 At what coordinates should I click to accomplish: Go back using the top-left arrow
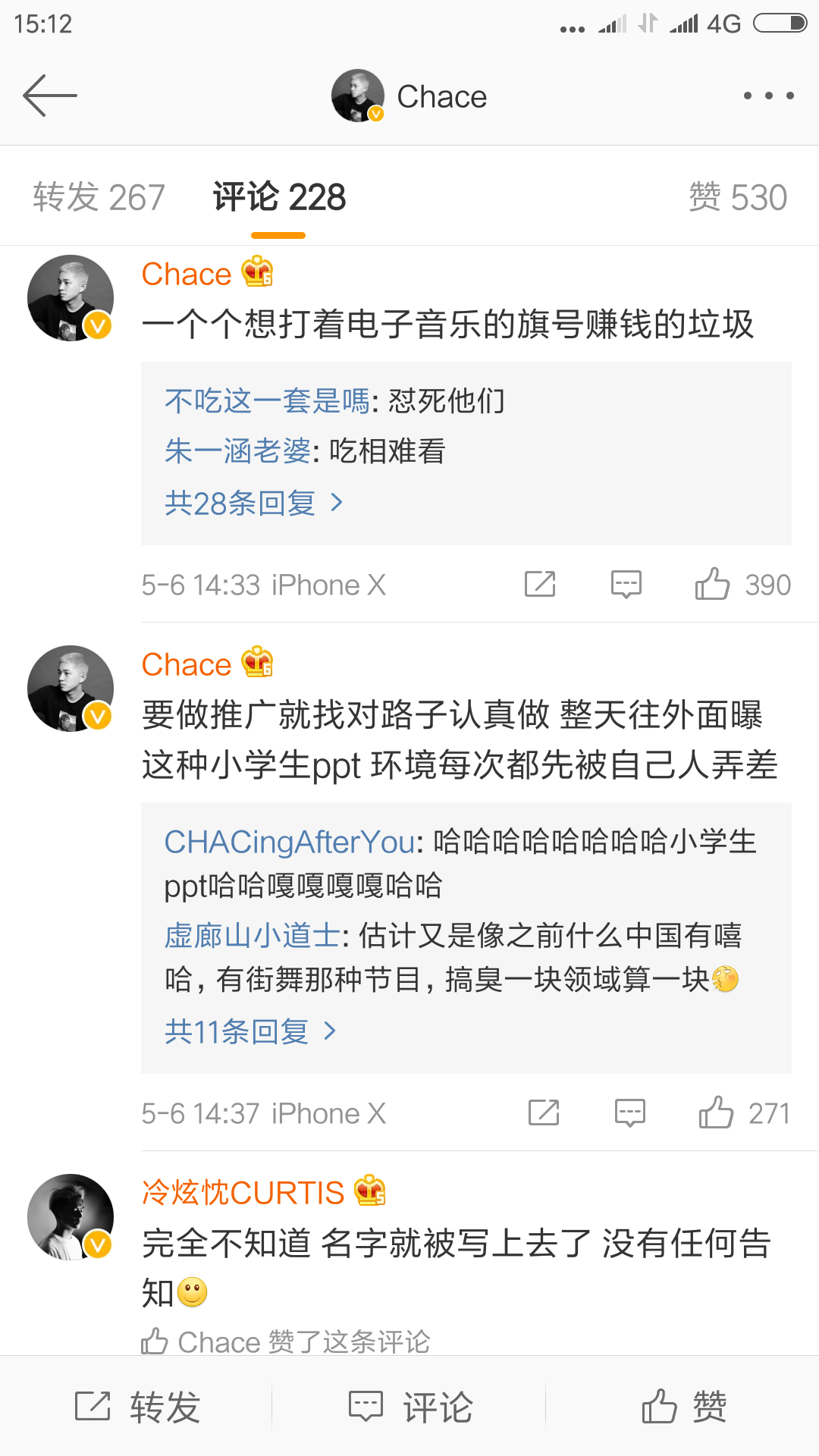(50, 96)
